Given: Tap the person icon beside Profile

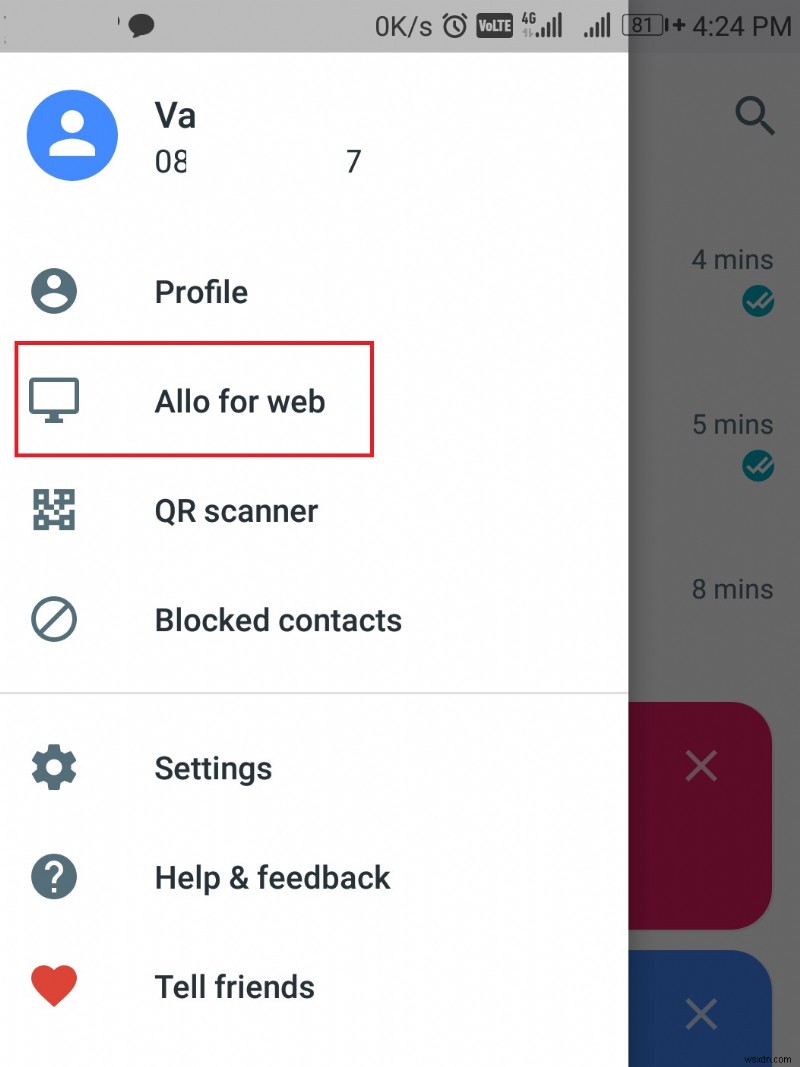Looking at the screenshot, I should (53, 291).
